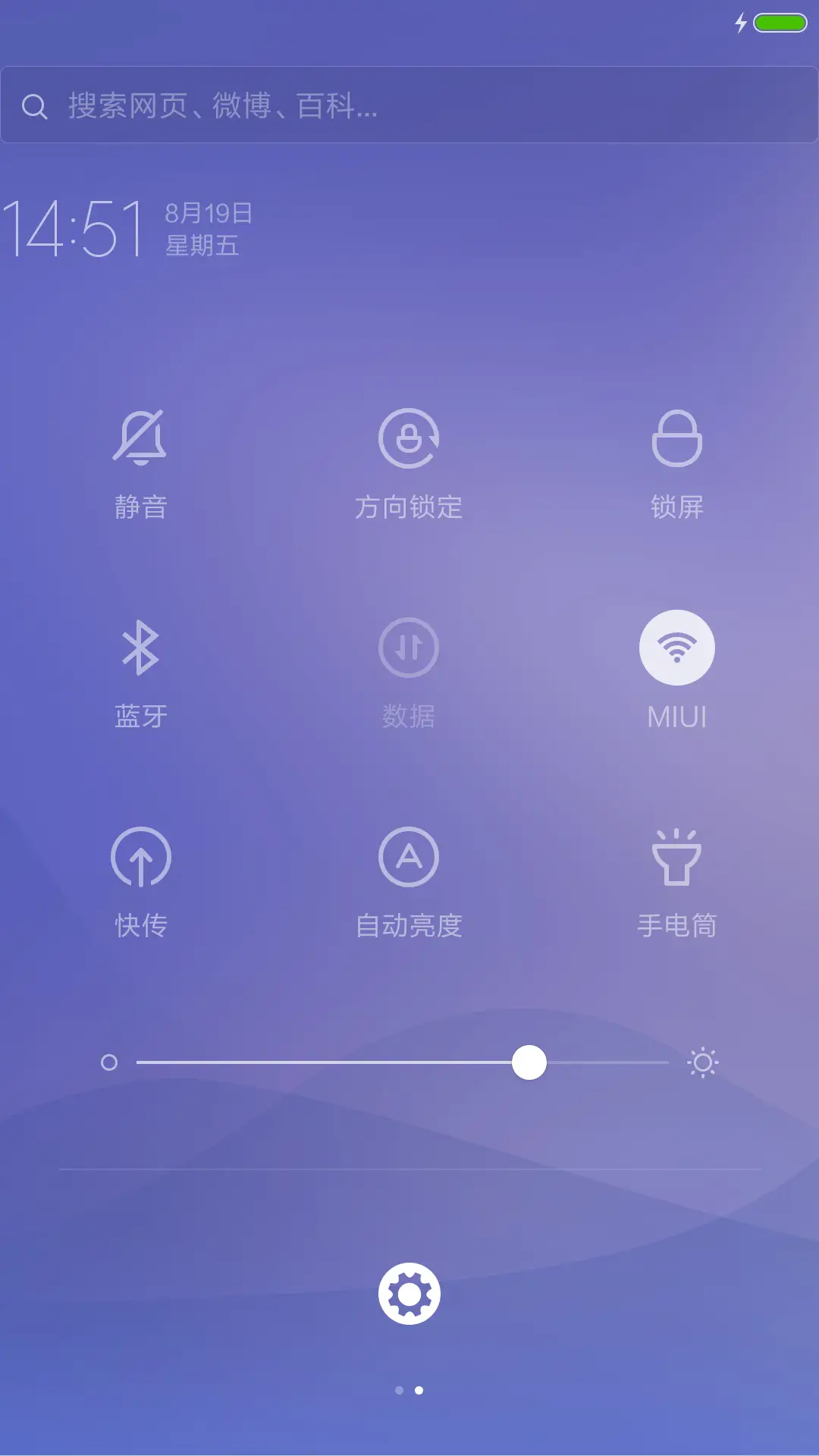Tap the brightness sun icon

[x=702, y=1062]
